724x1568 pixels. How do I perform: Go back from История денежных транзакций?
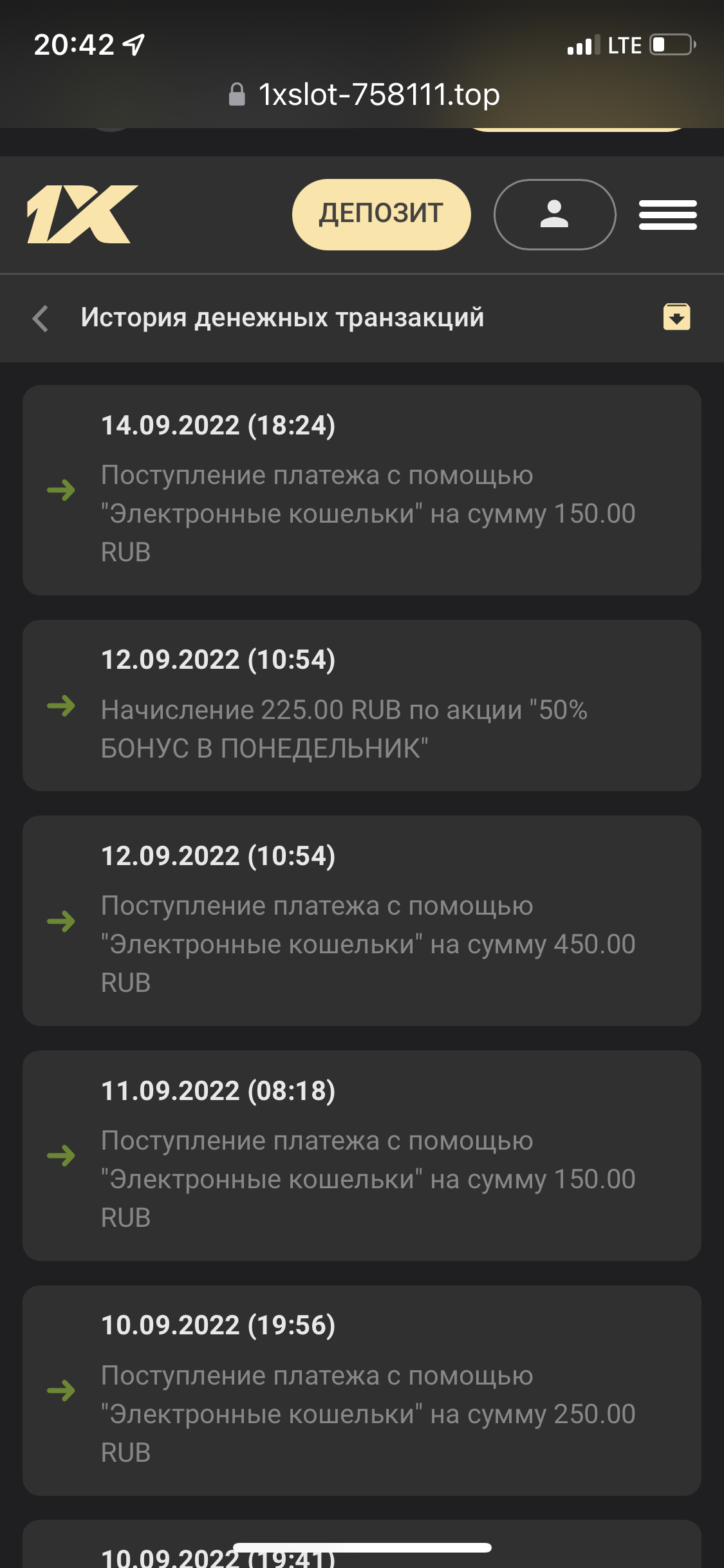[41, 318]
